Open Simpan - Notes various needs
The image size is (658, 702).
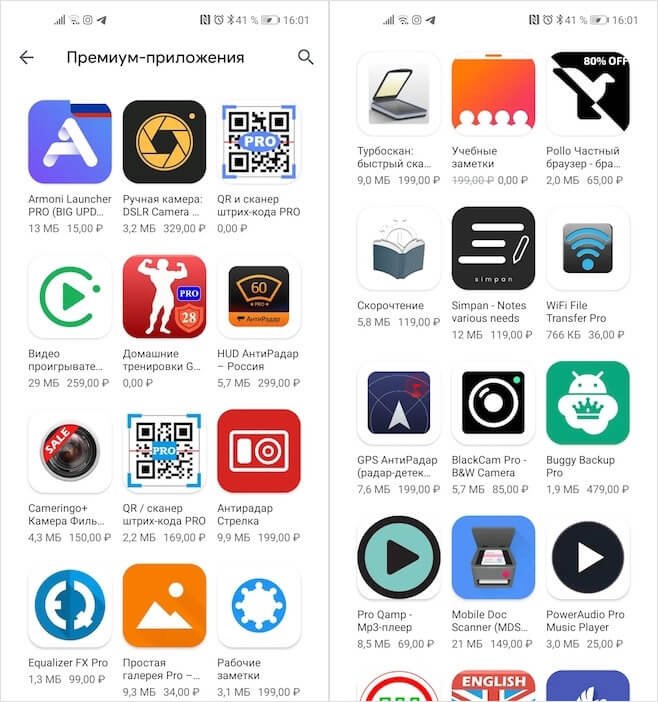[493, 248]
